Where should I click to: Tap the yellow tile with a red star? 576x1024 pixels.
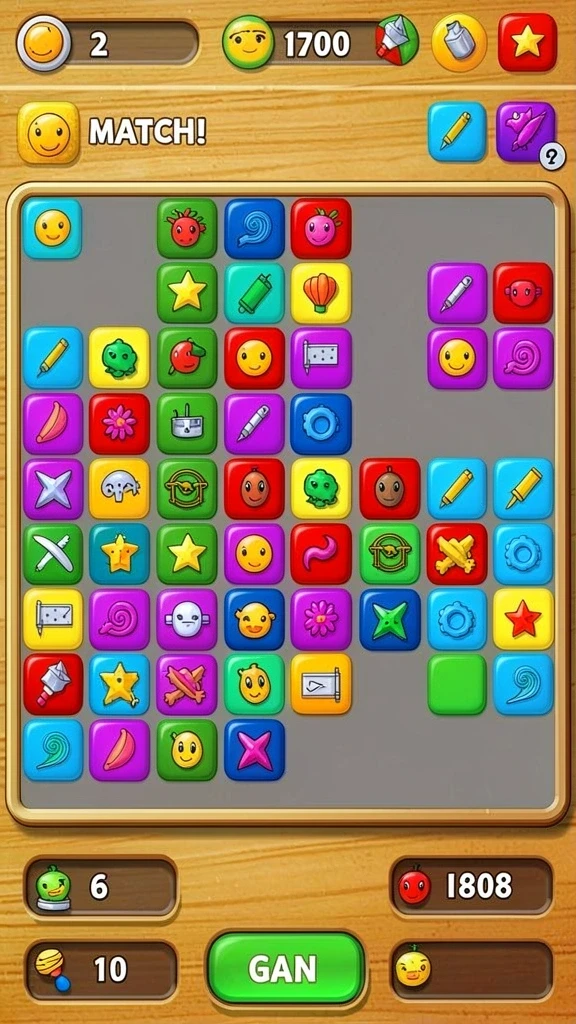[x=523, y=618]
